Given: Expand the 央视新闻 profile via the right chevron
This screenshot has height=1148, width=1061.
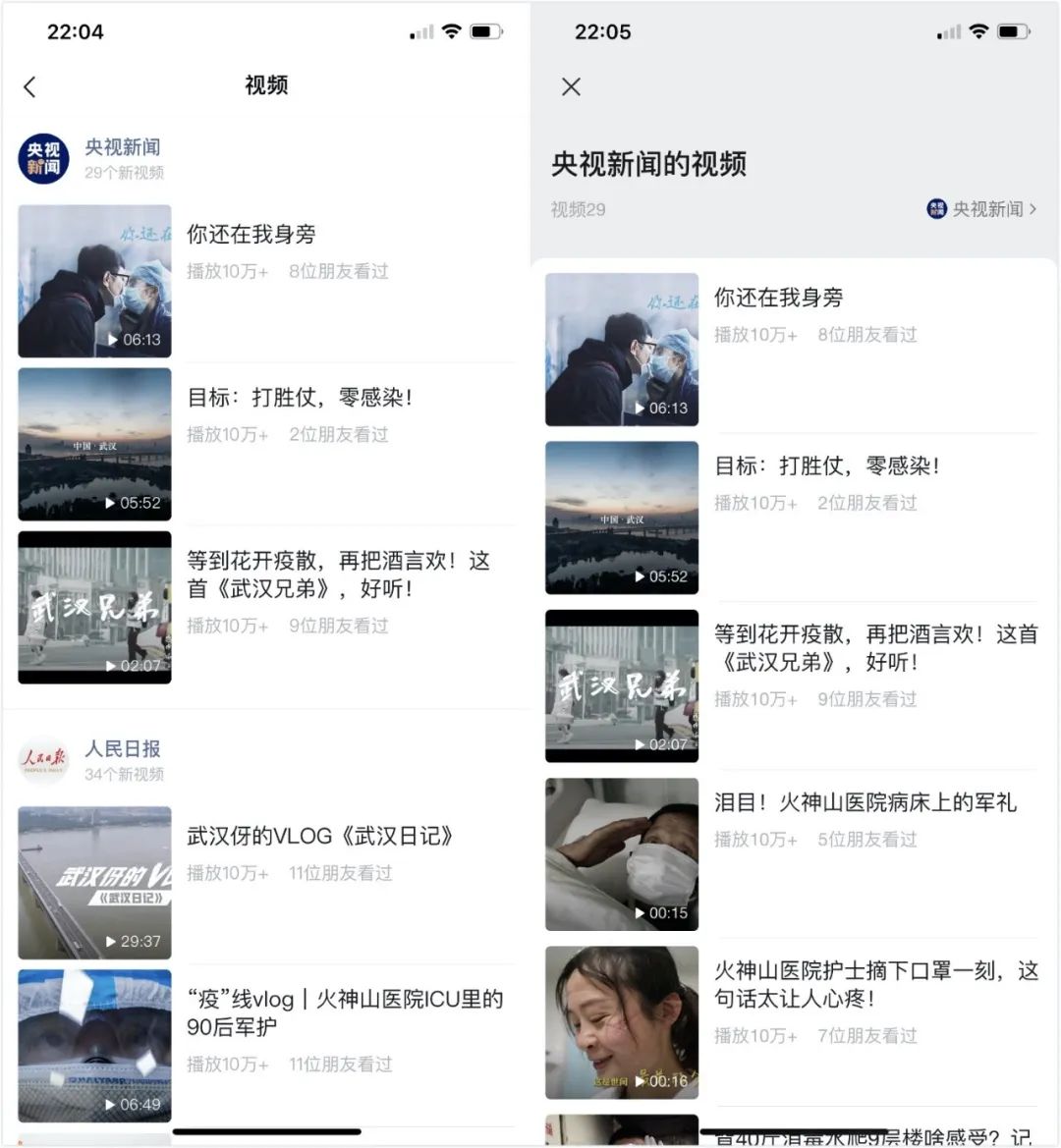Looking at the screenshot, I should (1033, 209).
